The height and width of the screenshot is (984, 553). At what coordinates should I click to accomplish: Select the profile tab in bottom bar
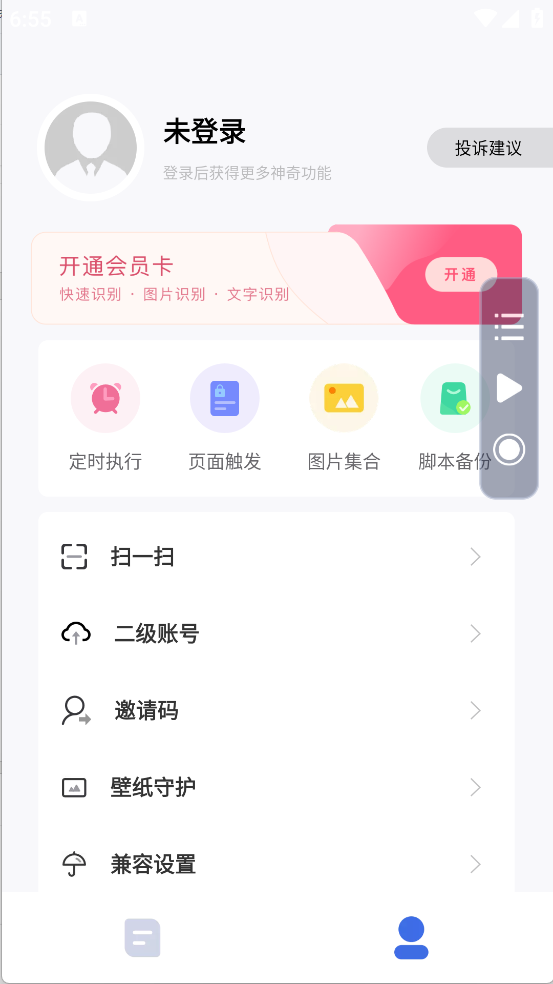click(411, 938)
